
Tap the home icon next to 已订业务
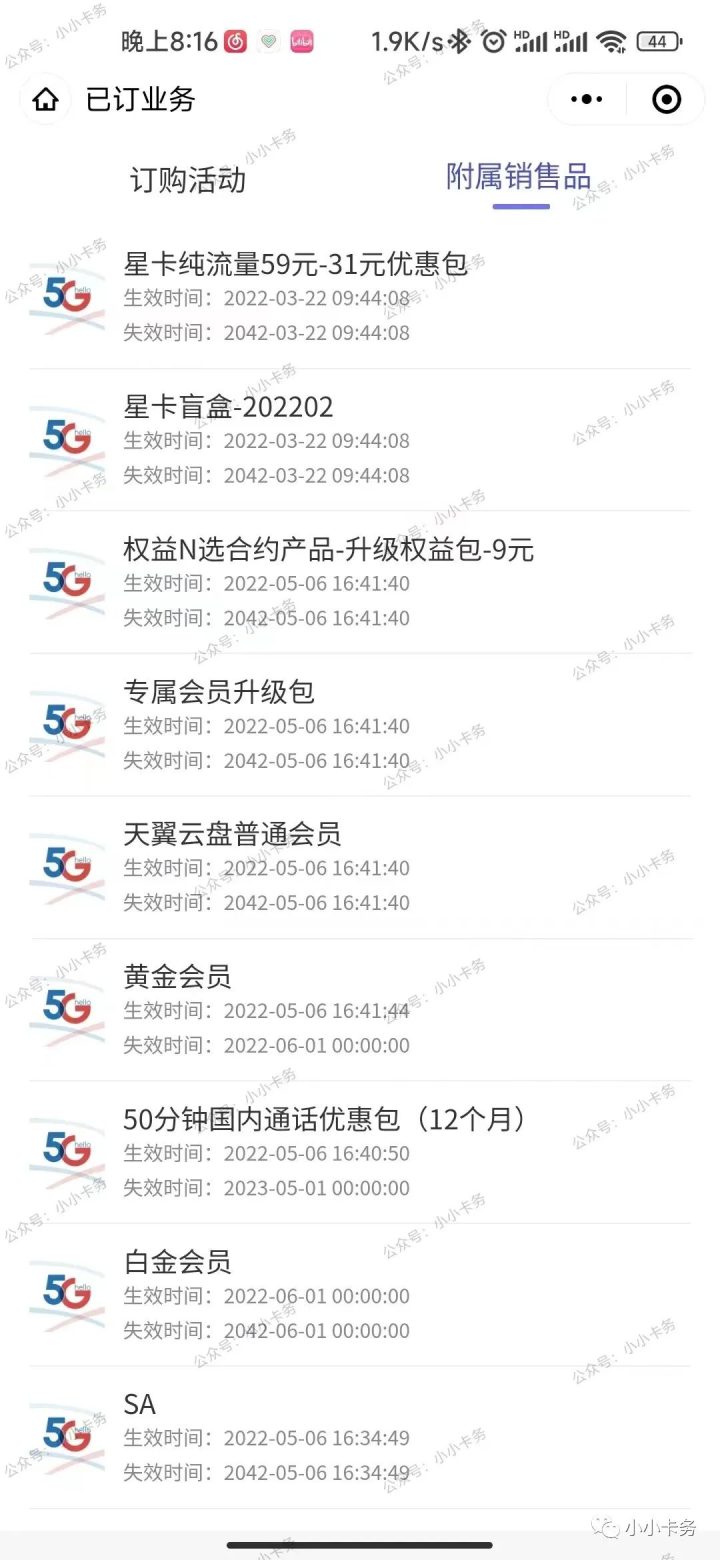pyautogui.click(x=45, y=100)
